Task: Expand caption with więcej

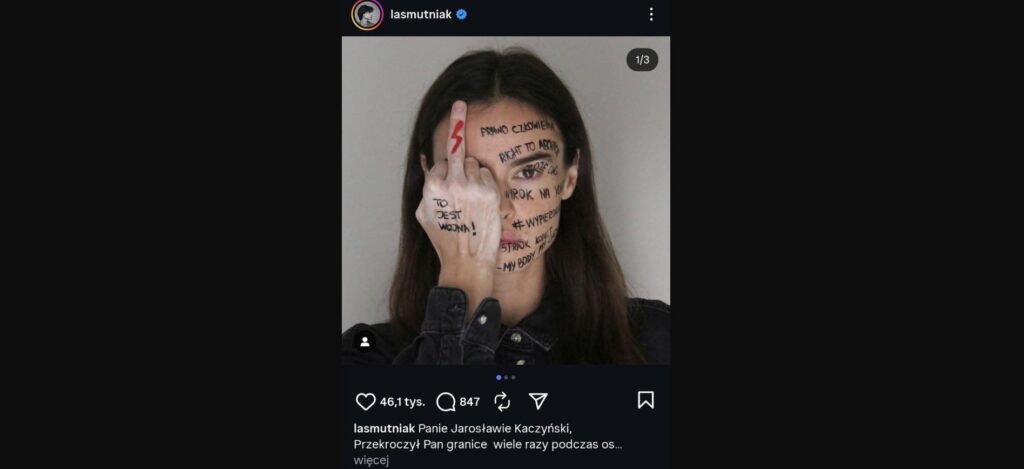Action: 371,460
